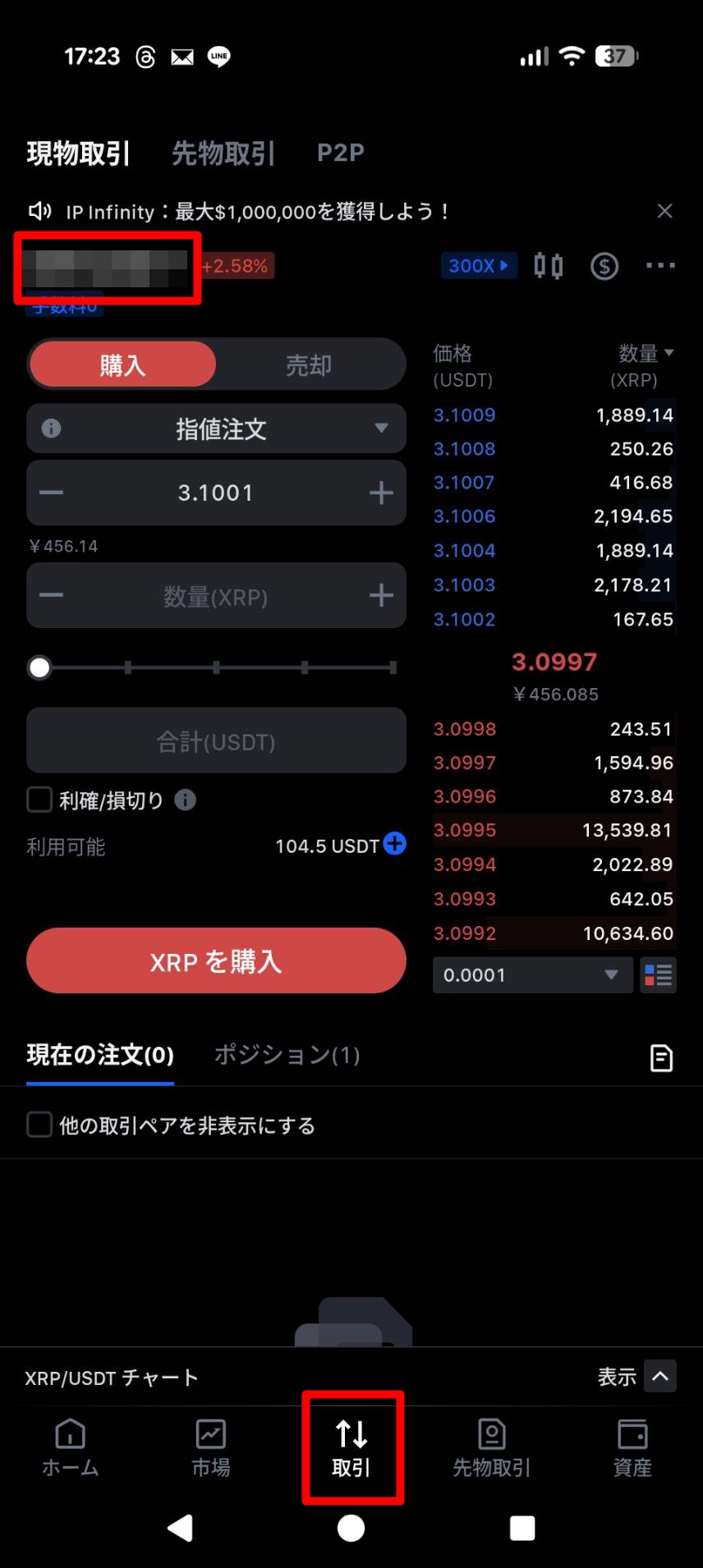Enable the 利確/損切り checkbox
Viewport: 703px width, 1568px height.
click(x=39, y=800)
